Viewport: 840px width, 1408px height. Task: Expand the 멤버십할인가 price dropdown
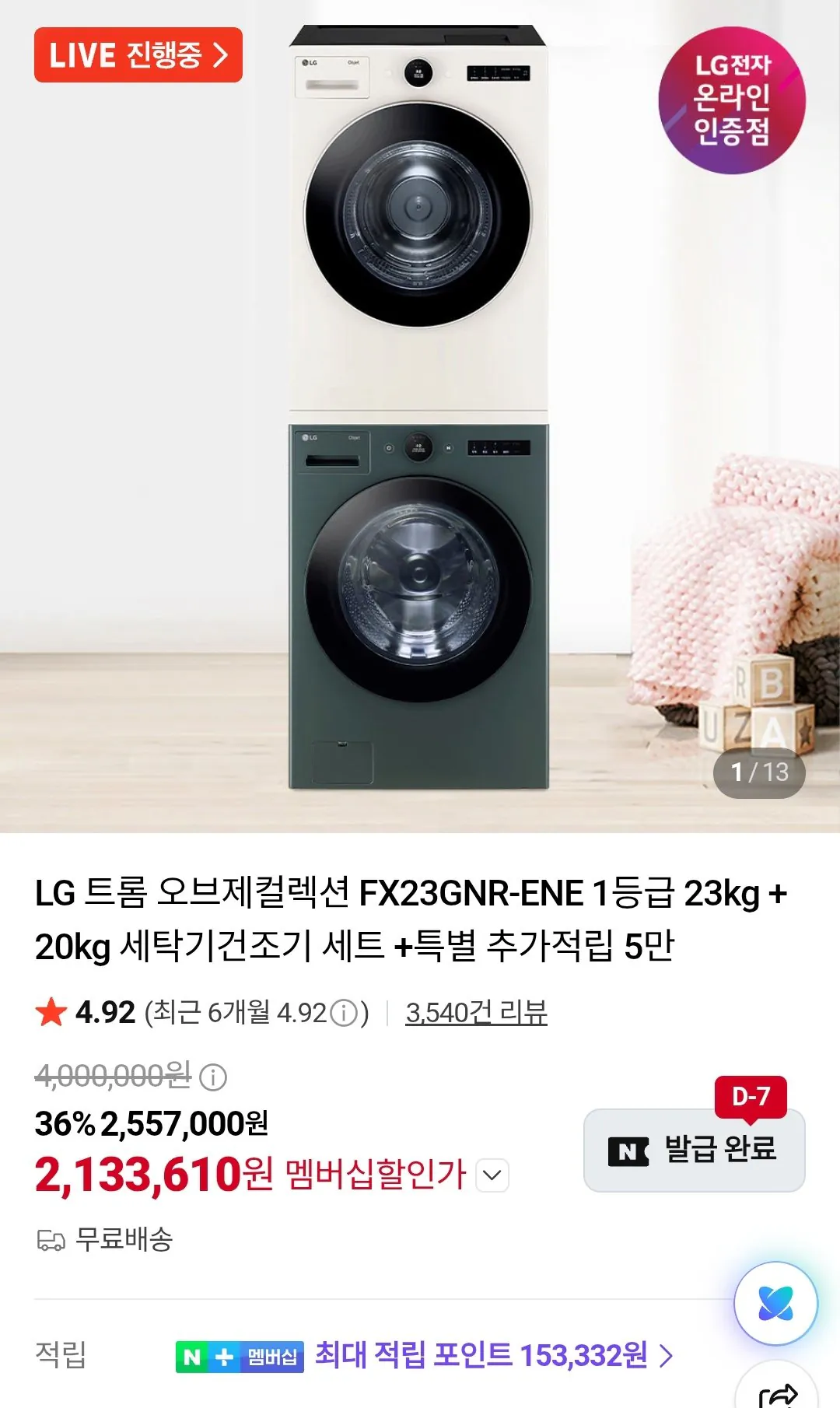492,1175
